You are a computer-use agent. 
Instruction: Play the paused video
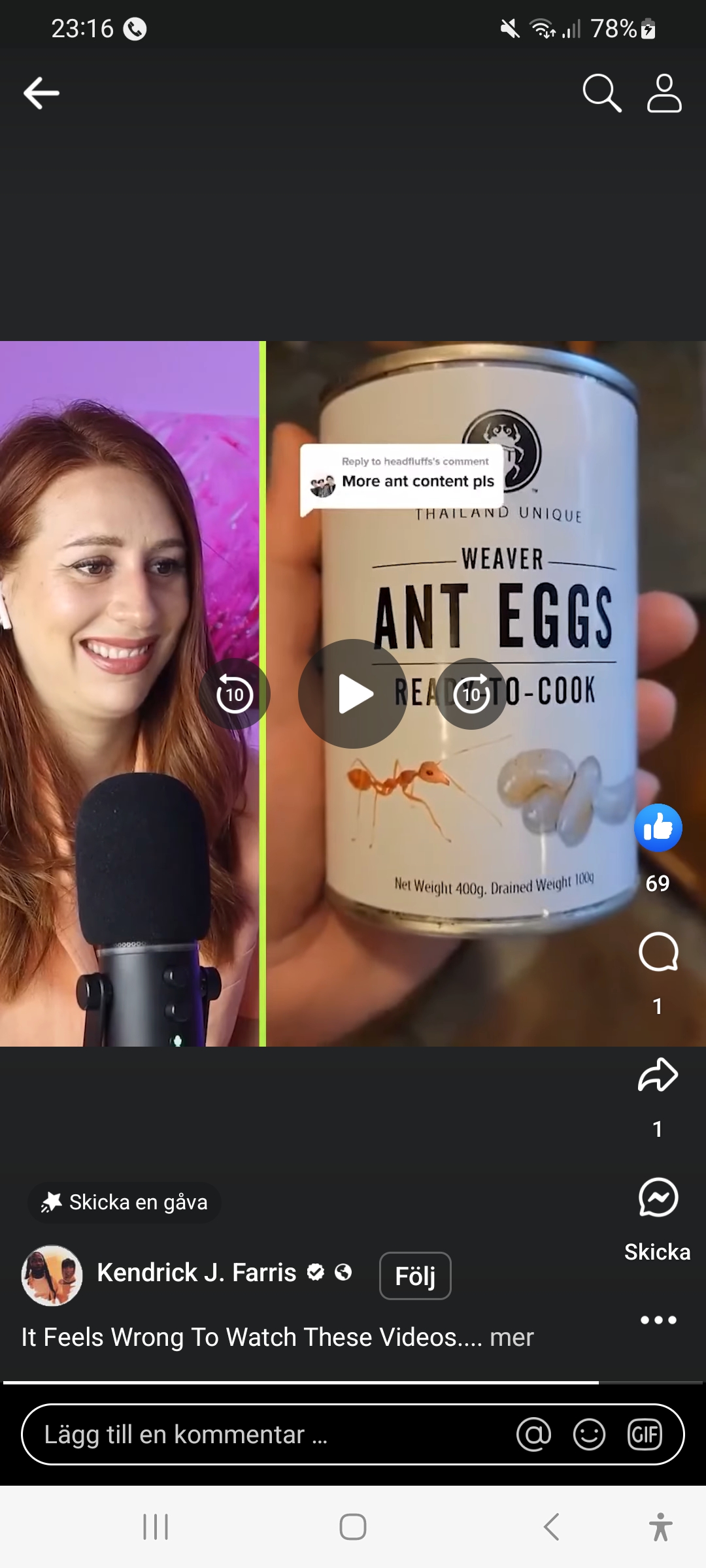(353, 694)
